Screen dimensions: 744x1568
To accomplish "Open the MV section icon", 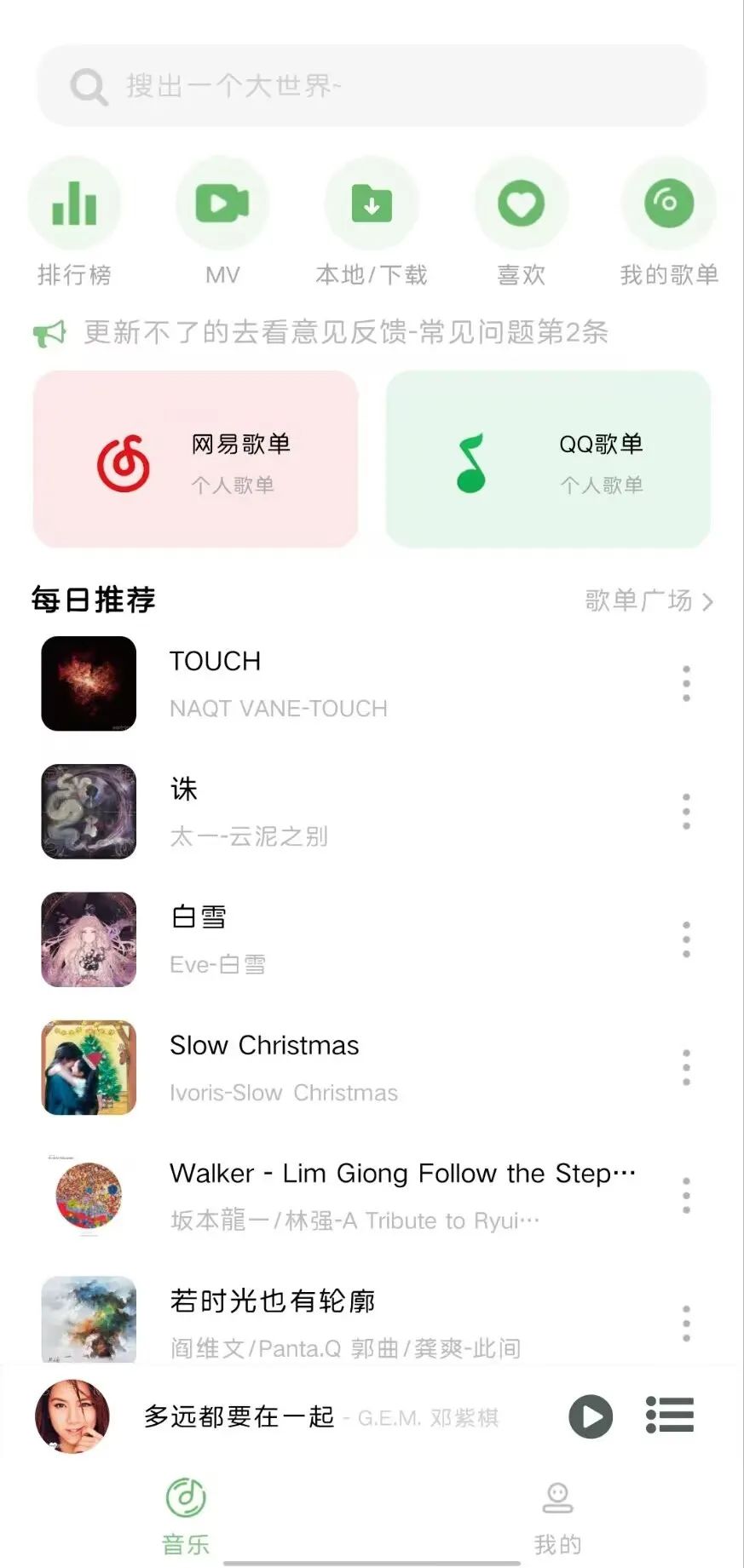I will point(223,203).
